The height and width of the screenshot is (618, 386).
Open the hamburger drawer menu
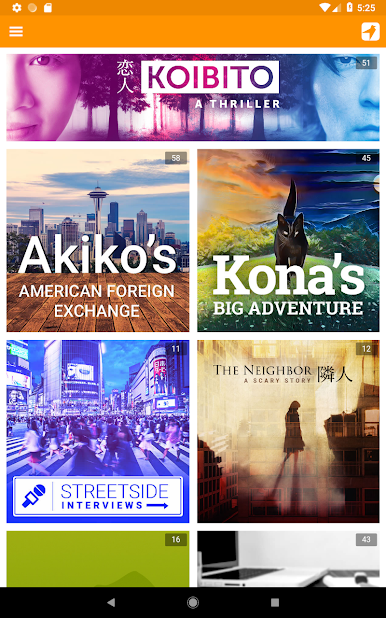(16, 32)
